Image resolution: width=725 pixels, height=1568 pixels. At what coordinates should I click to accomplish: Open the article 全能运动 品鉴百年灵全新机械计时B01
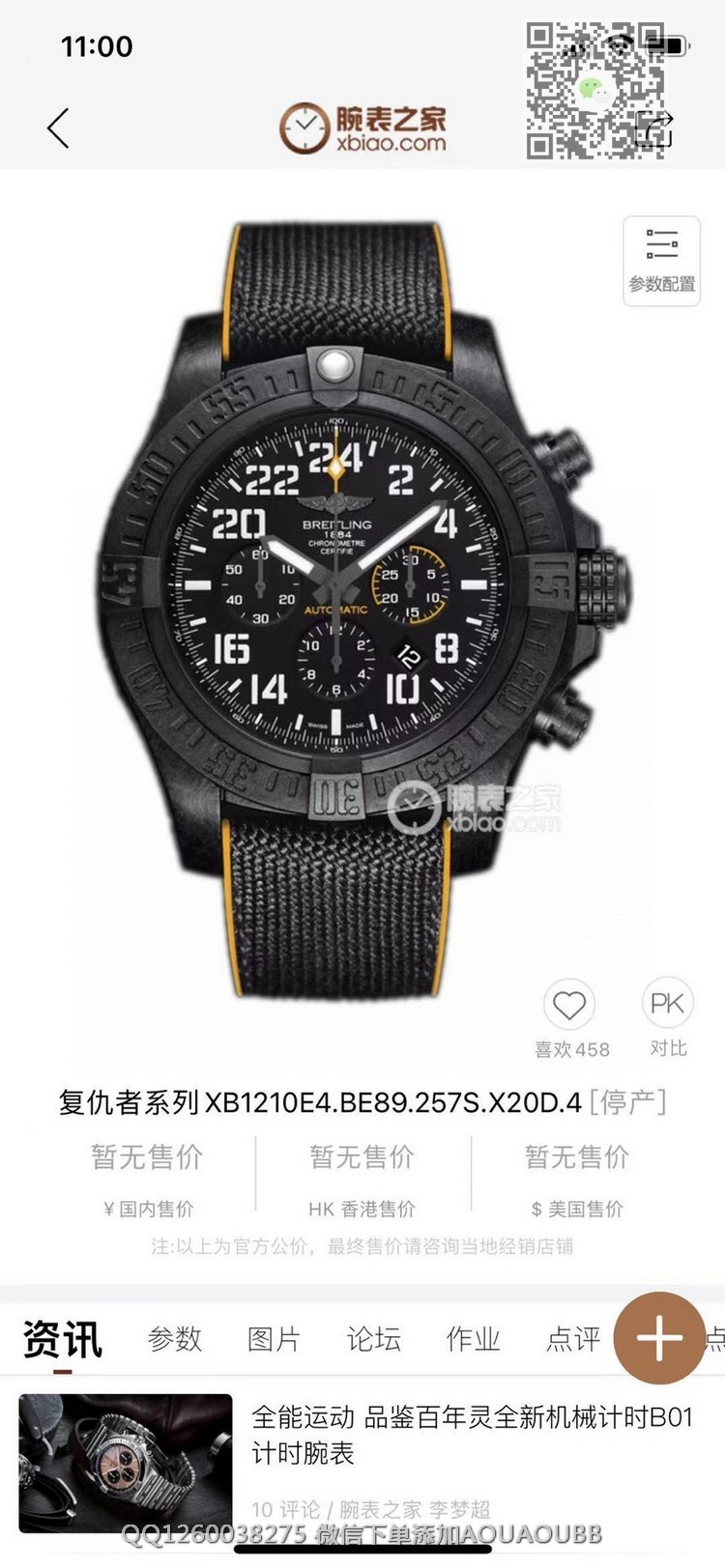pyautogui.click(x=472, y=1435)
